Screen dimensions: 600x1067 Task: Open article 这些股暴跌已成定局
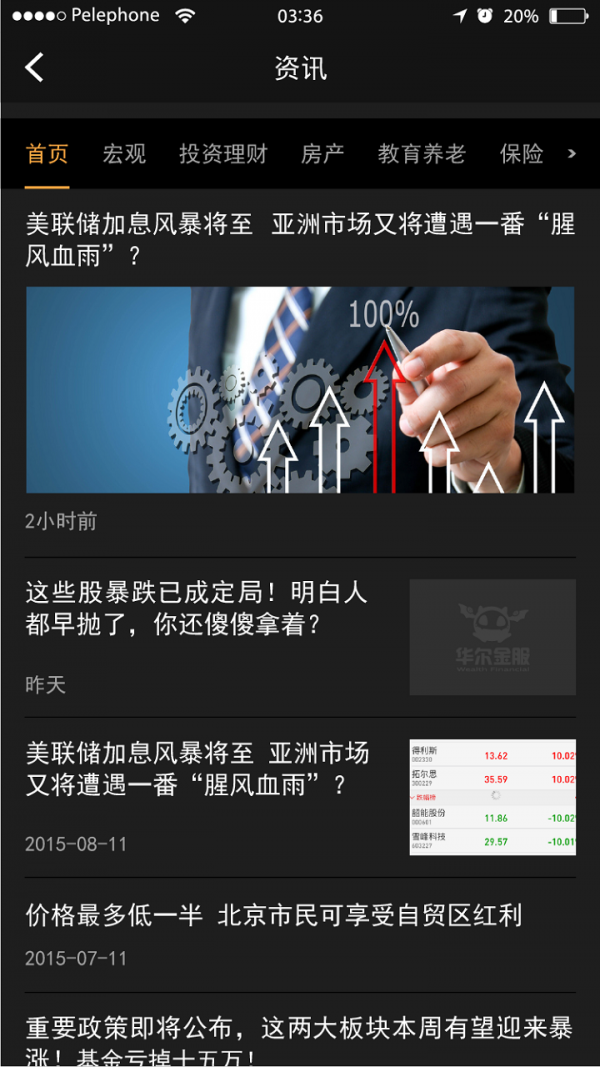197,608
